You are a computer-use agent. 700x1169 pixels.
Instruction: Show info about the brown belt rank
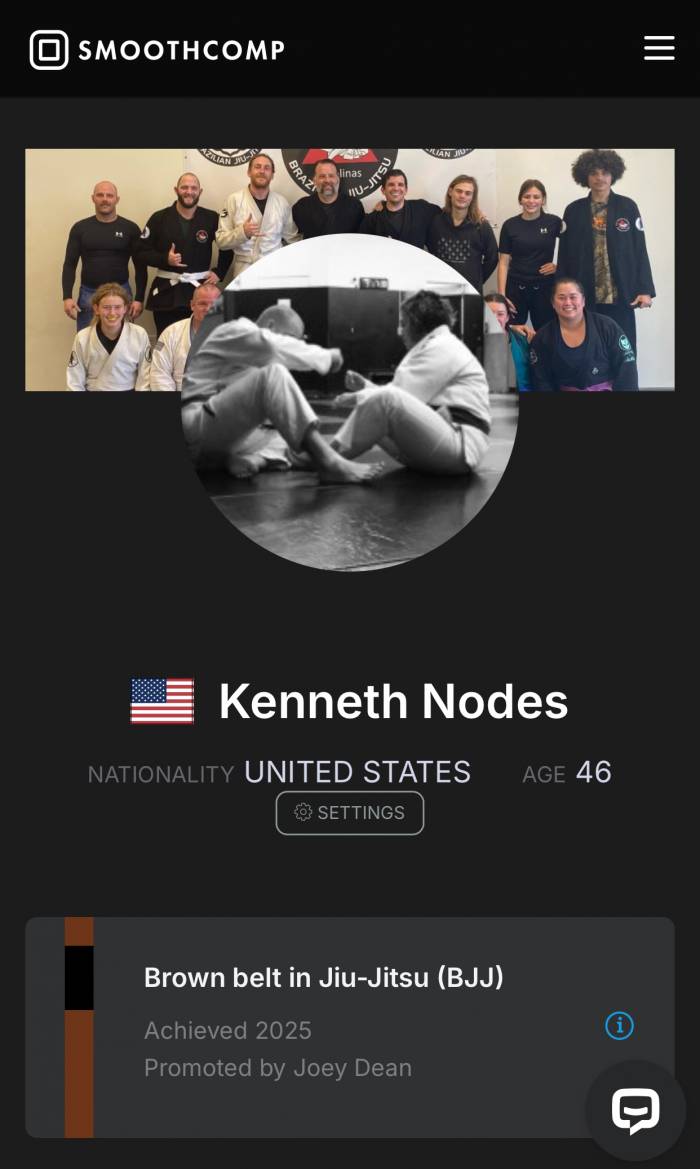(x=619, y=1025)
